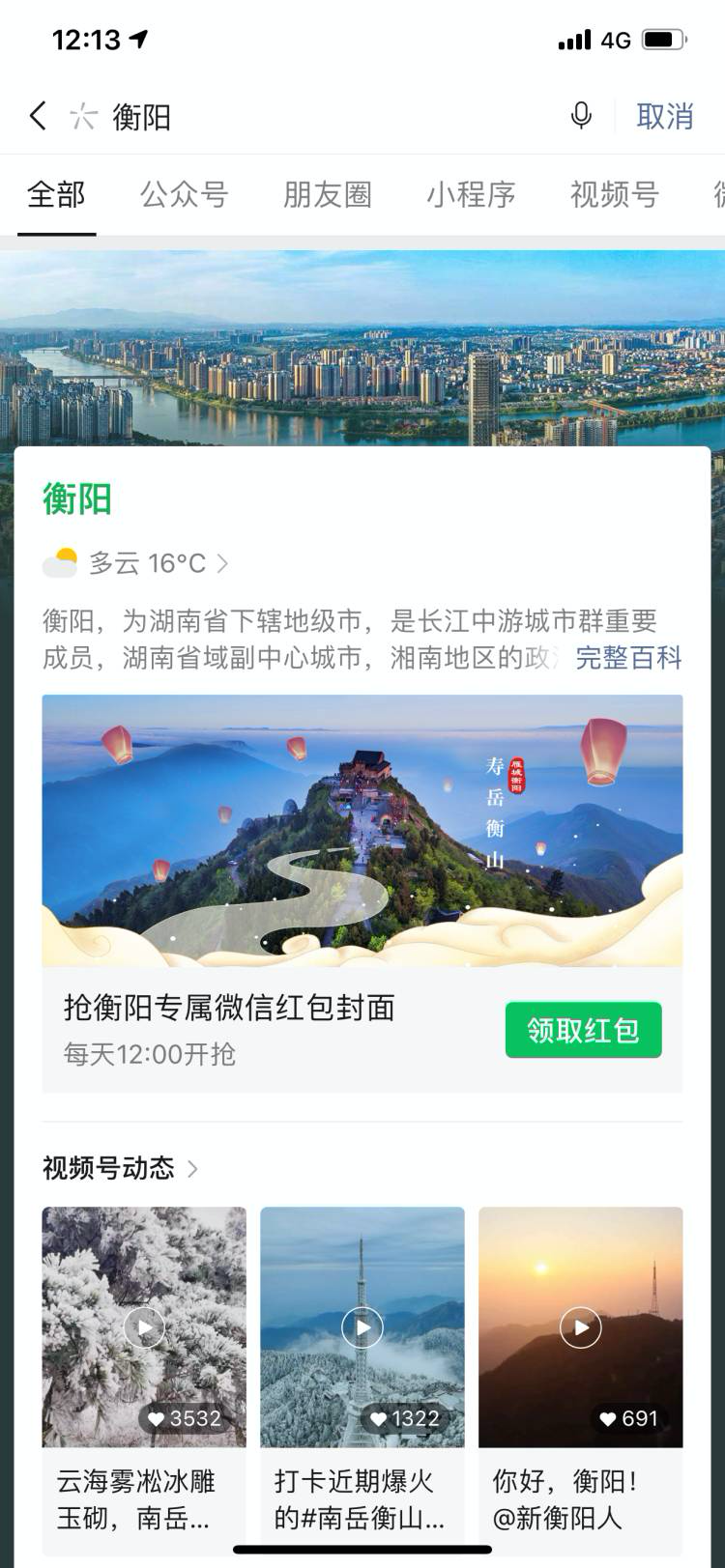Select the 全部 tab
725x1568 pixels.
tap(56, 194)
